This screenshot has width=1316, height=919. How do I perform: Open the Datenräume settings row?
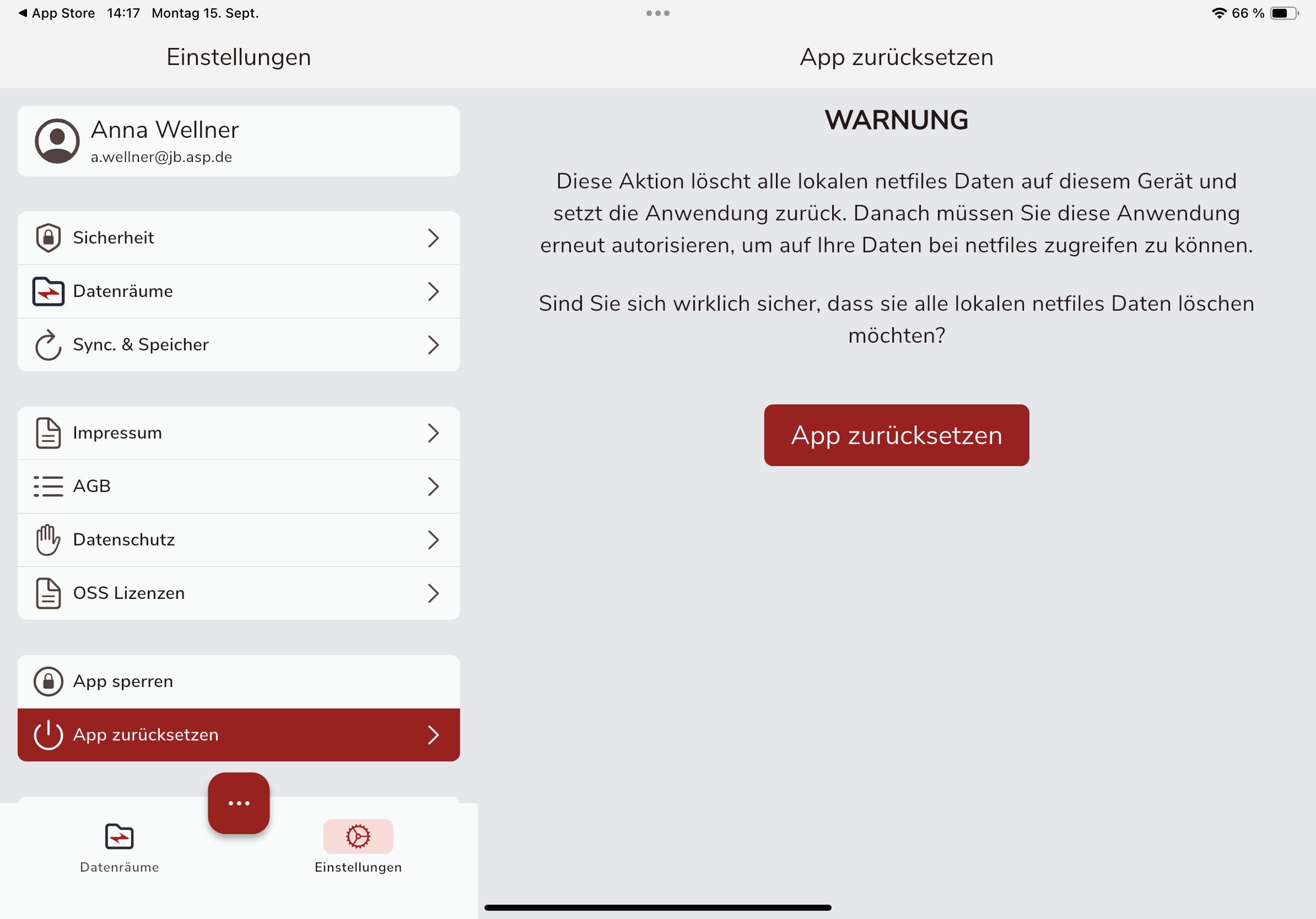point(239,291)
